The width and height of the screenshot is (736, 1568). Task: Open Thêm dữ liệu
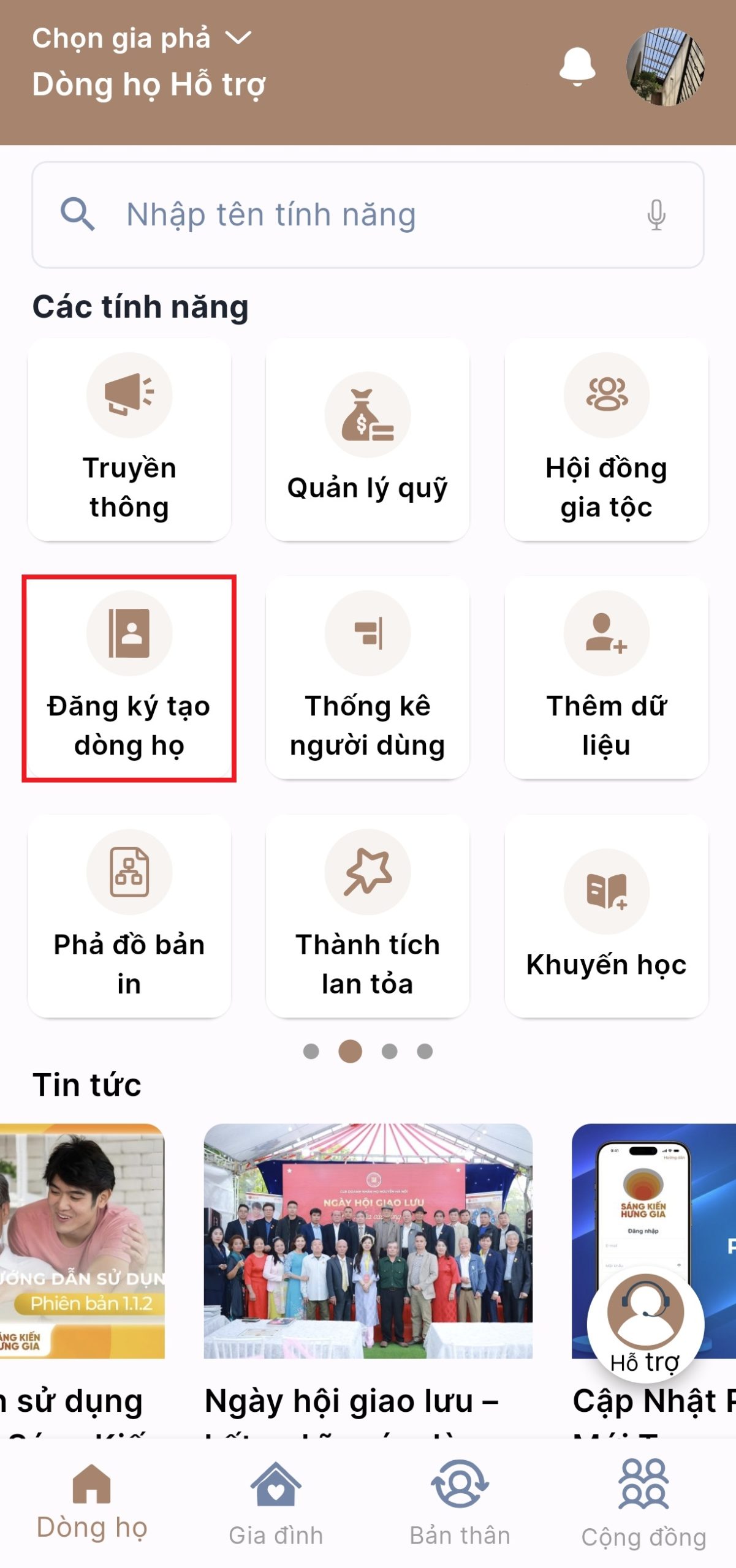point(606,677)
